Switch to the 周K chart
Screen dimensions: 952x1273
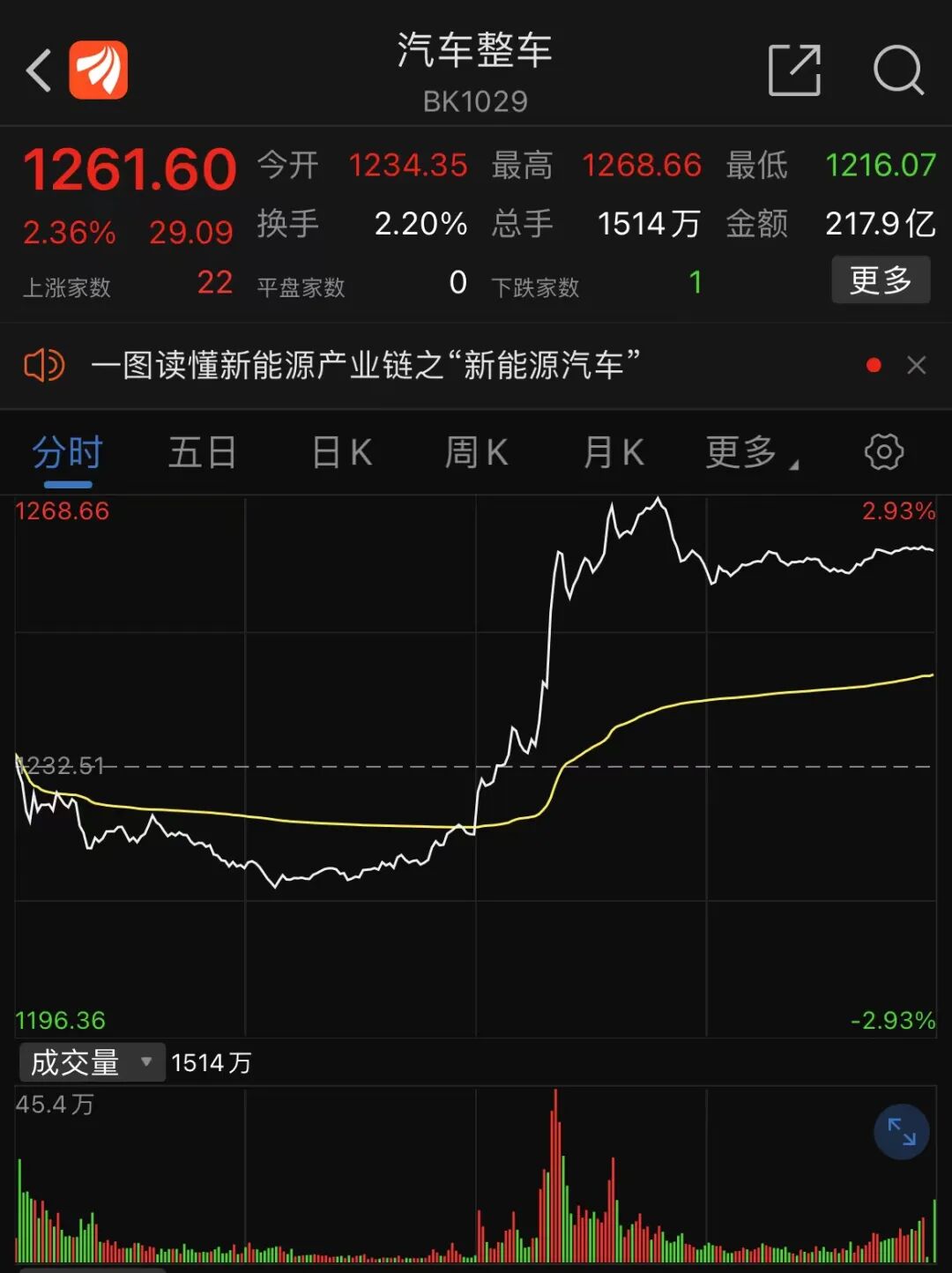coord(476,453)
